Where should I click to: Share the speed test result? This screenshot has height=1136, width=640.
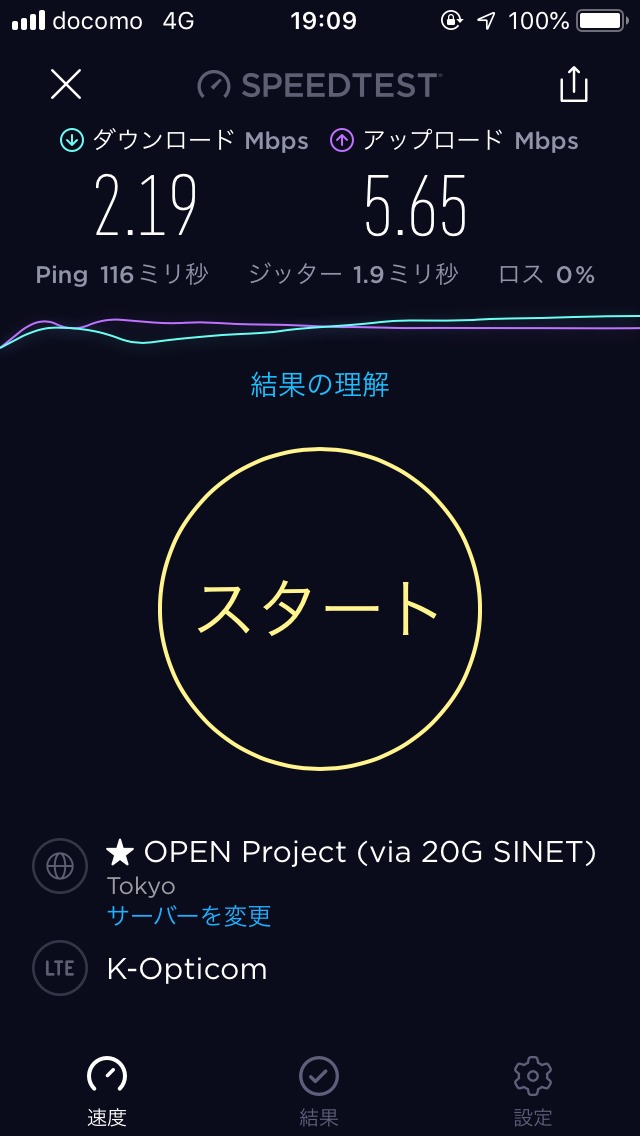point(574,84)
